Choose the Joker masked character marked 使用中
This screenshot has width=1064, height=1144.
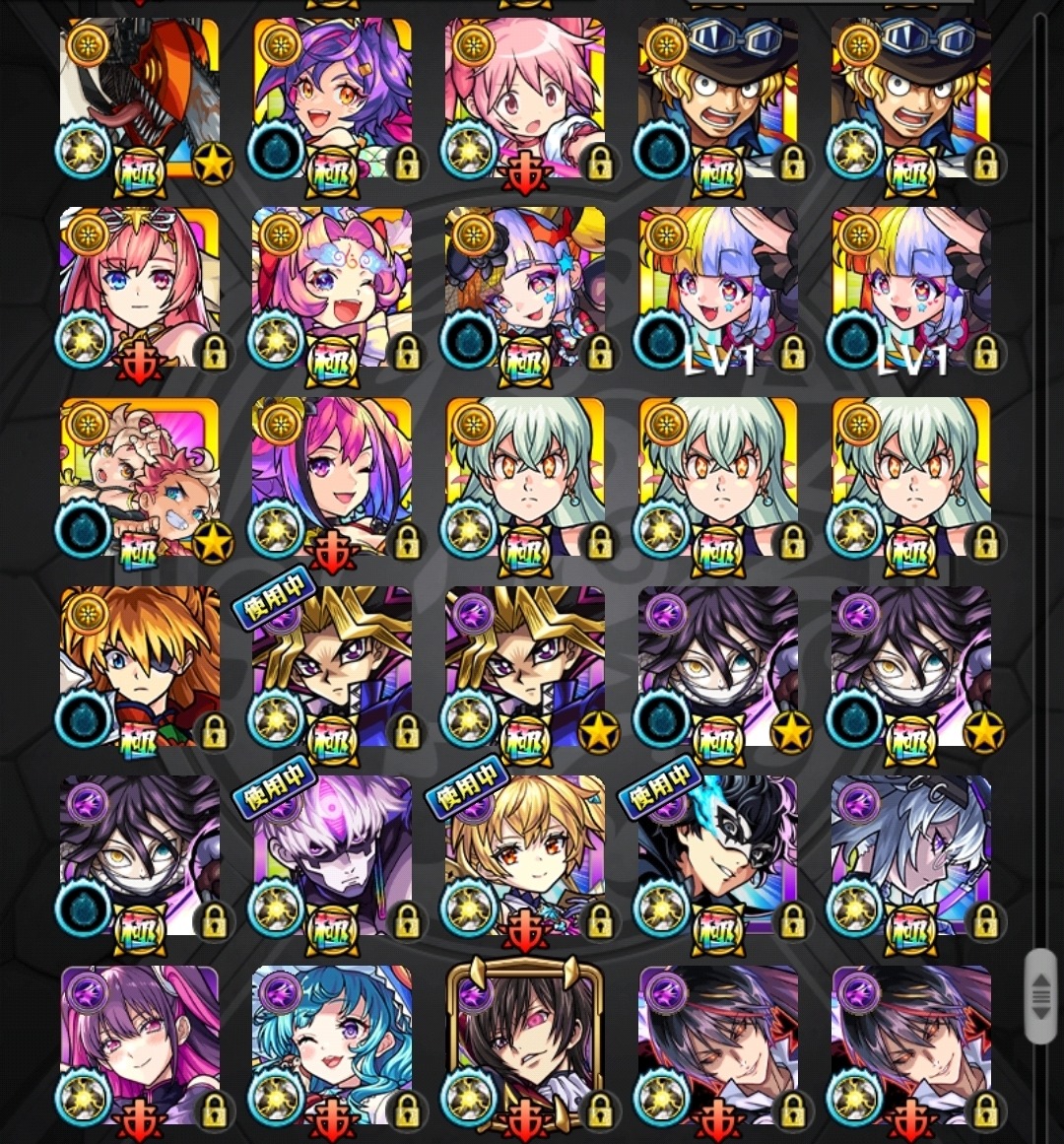point(718,855)
